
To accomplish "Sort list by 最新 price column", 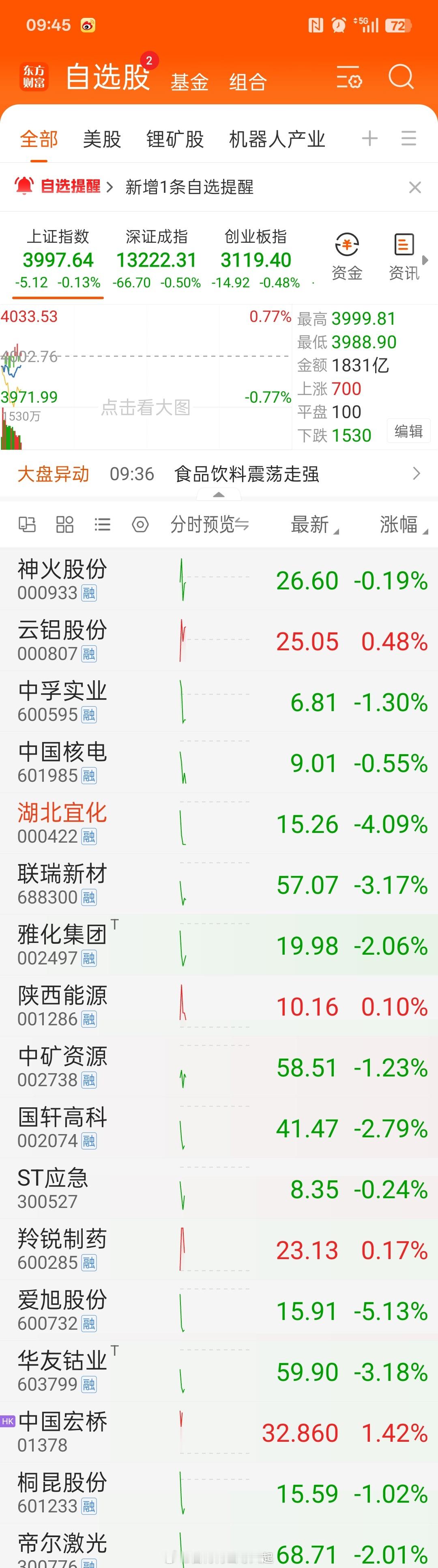I will 314,524.
